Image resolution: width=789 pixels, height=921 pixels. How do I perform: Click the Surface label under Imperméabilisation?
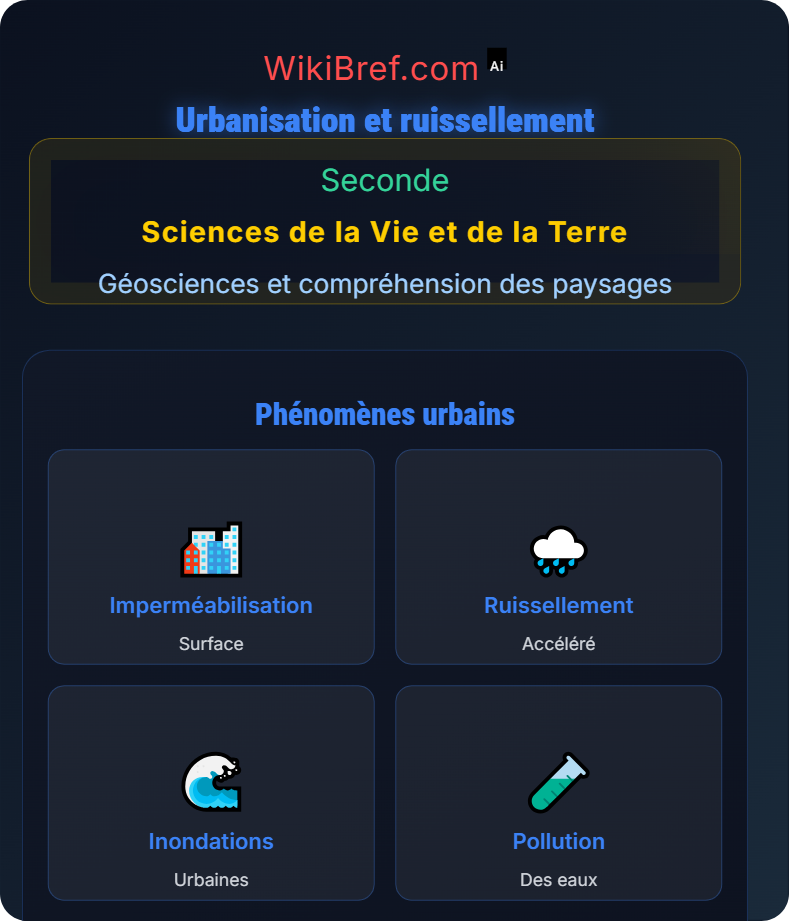point(211,643)
